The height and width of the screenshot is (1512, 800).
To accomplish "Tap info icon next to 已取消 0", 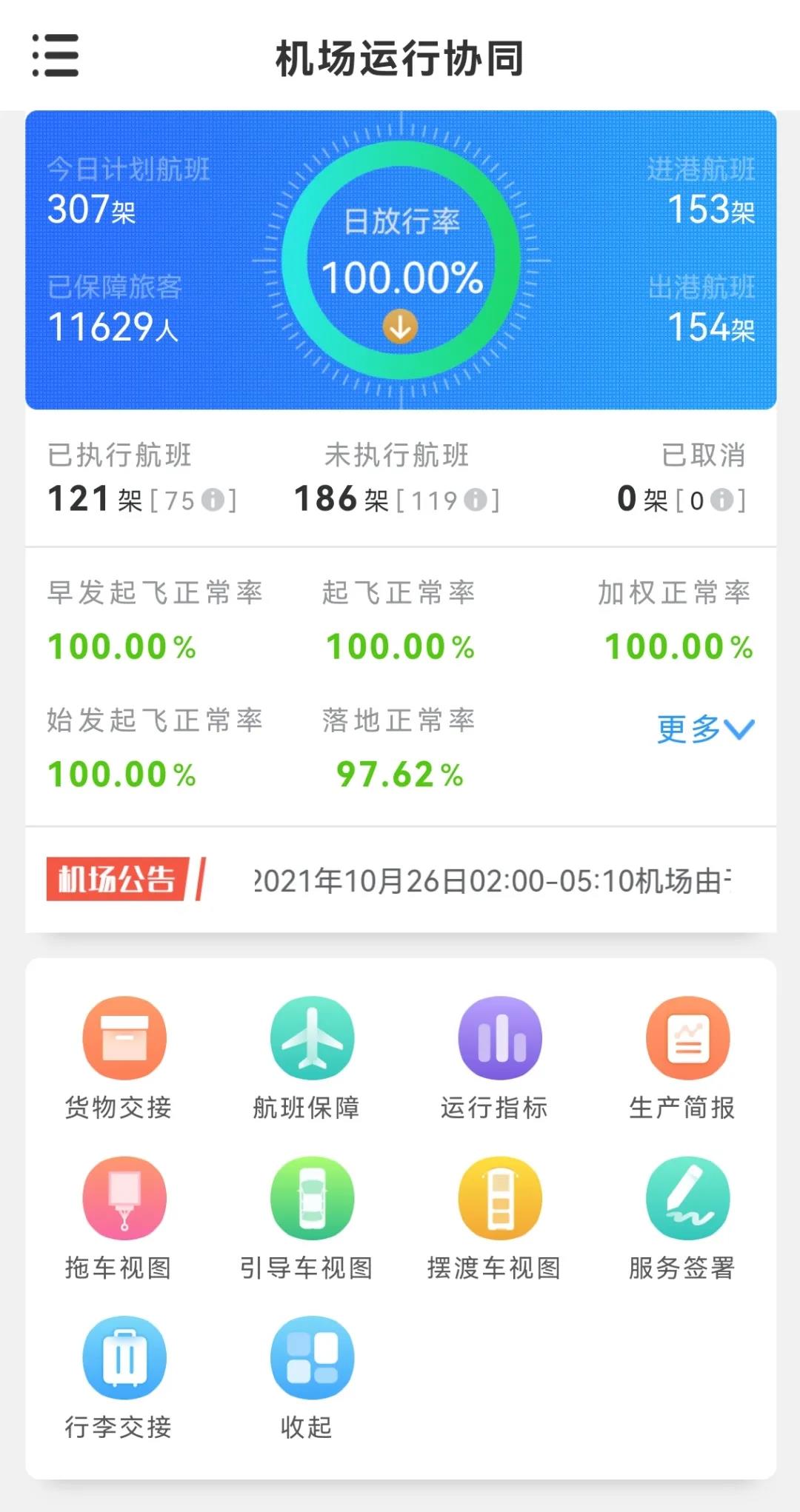I will pyautogui.click(x=721, y=500).
